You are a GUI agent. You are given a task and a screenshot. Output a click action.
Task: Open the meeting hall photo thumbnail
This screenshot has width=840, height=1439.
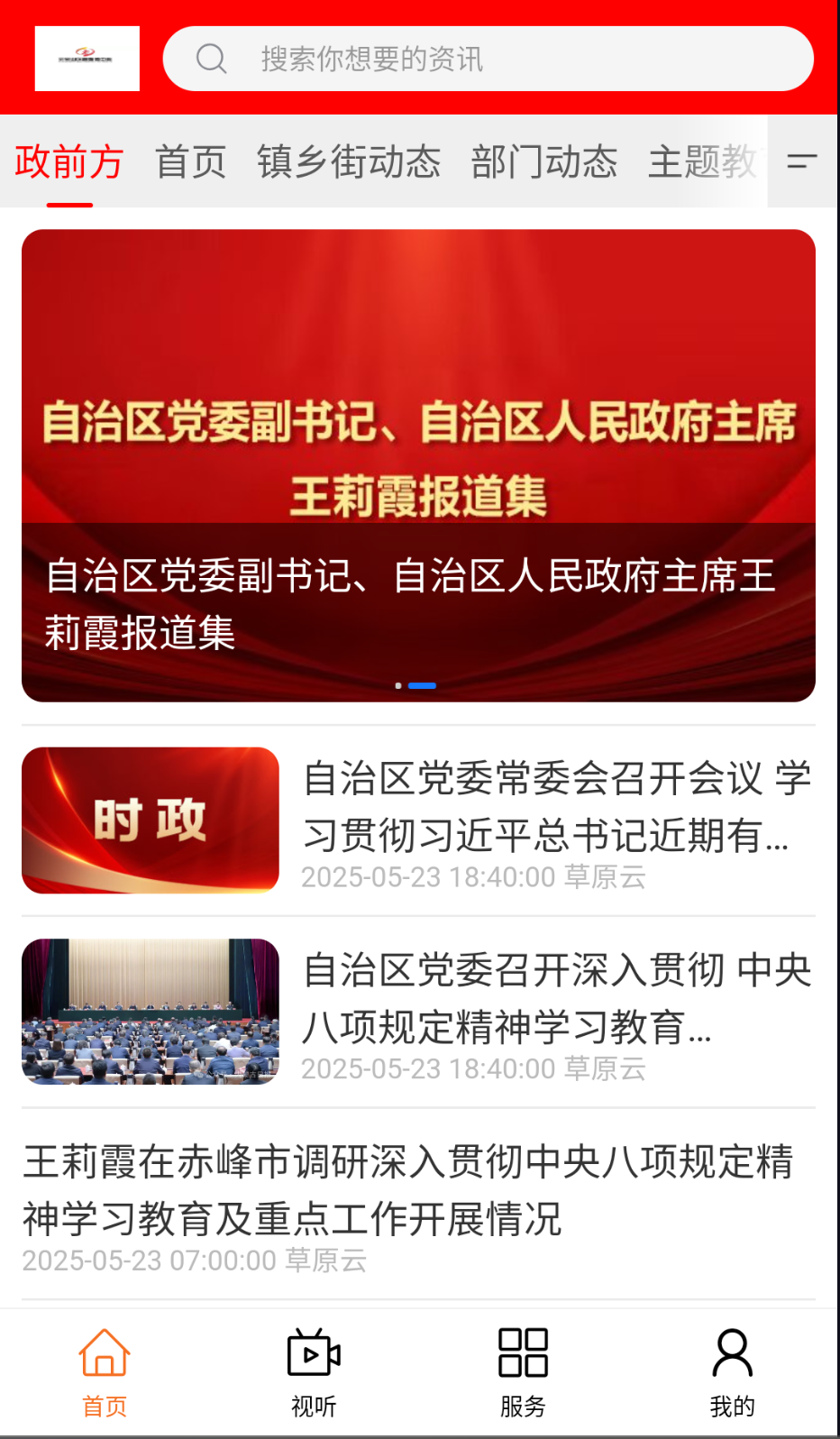coord(150,1012)
